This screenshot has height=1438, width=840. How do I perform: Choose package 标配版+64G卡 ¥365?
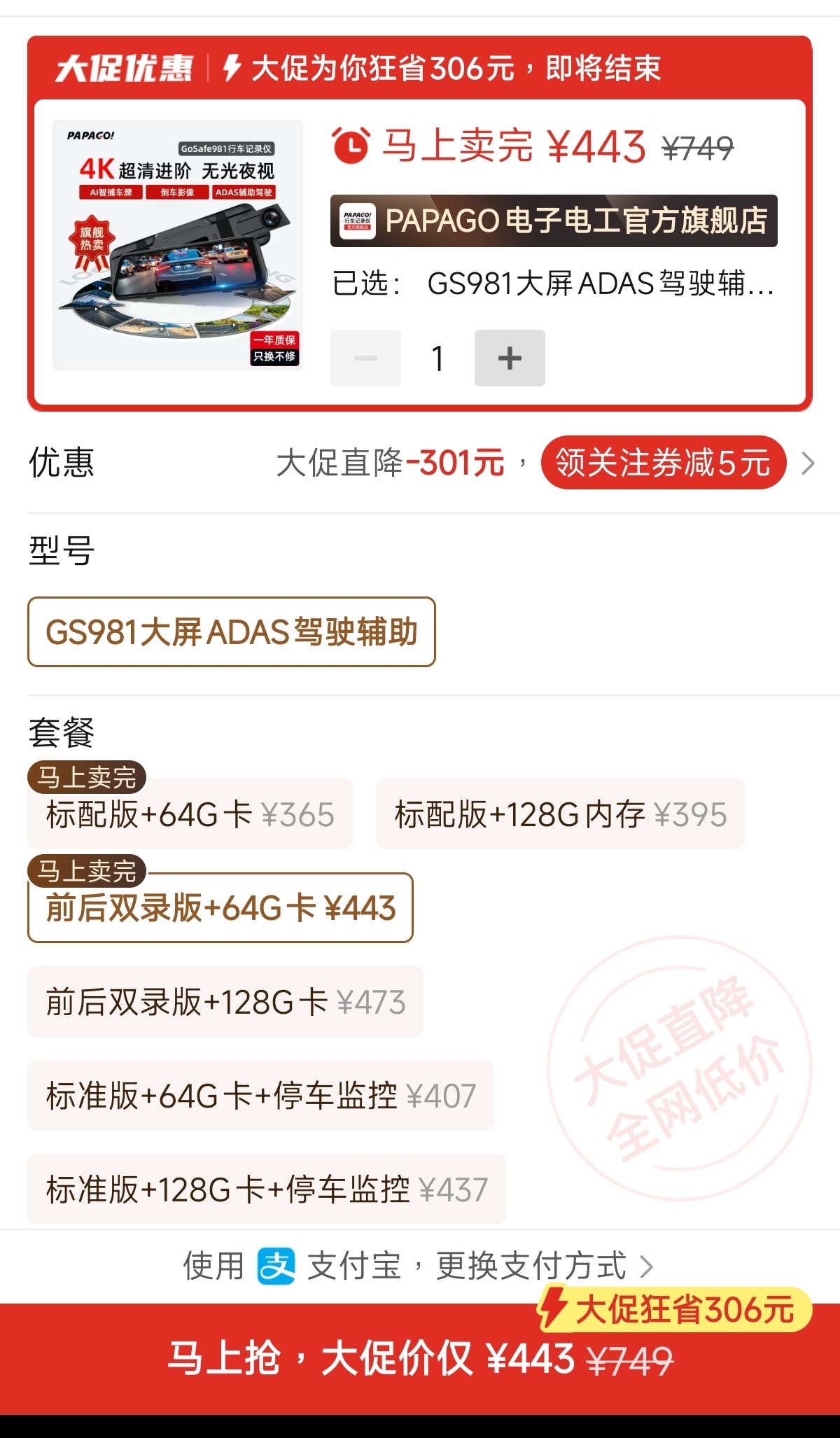point(190,815)
